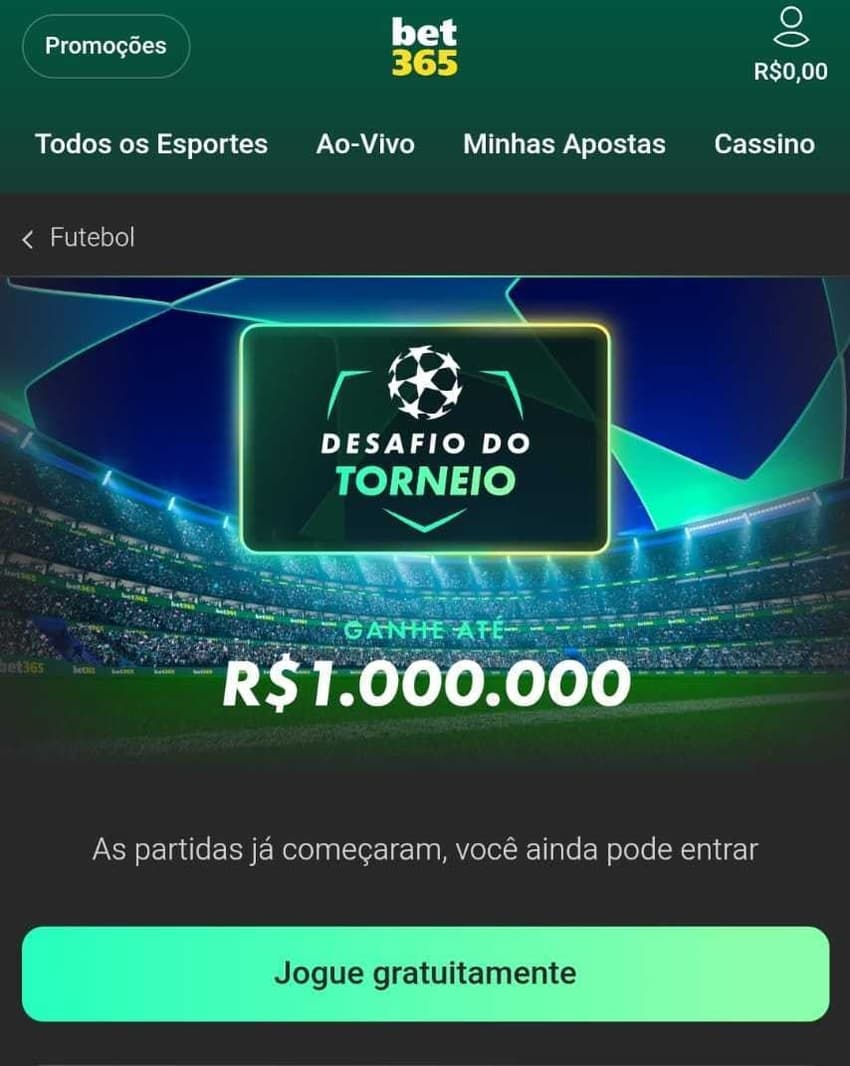Click the yellow 365 logo text
Image resolution: width=850 pixels, height=1066 pixels.
click(424, 60)
